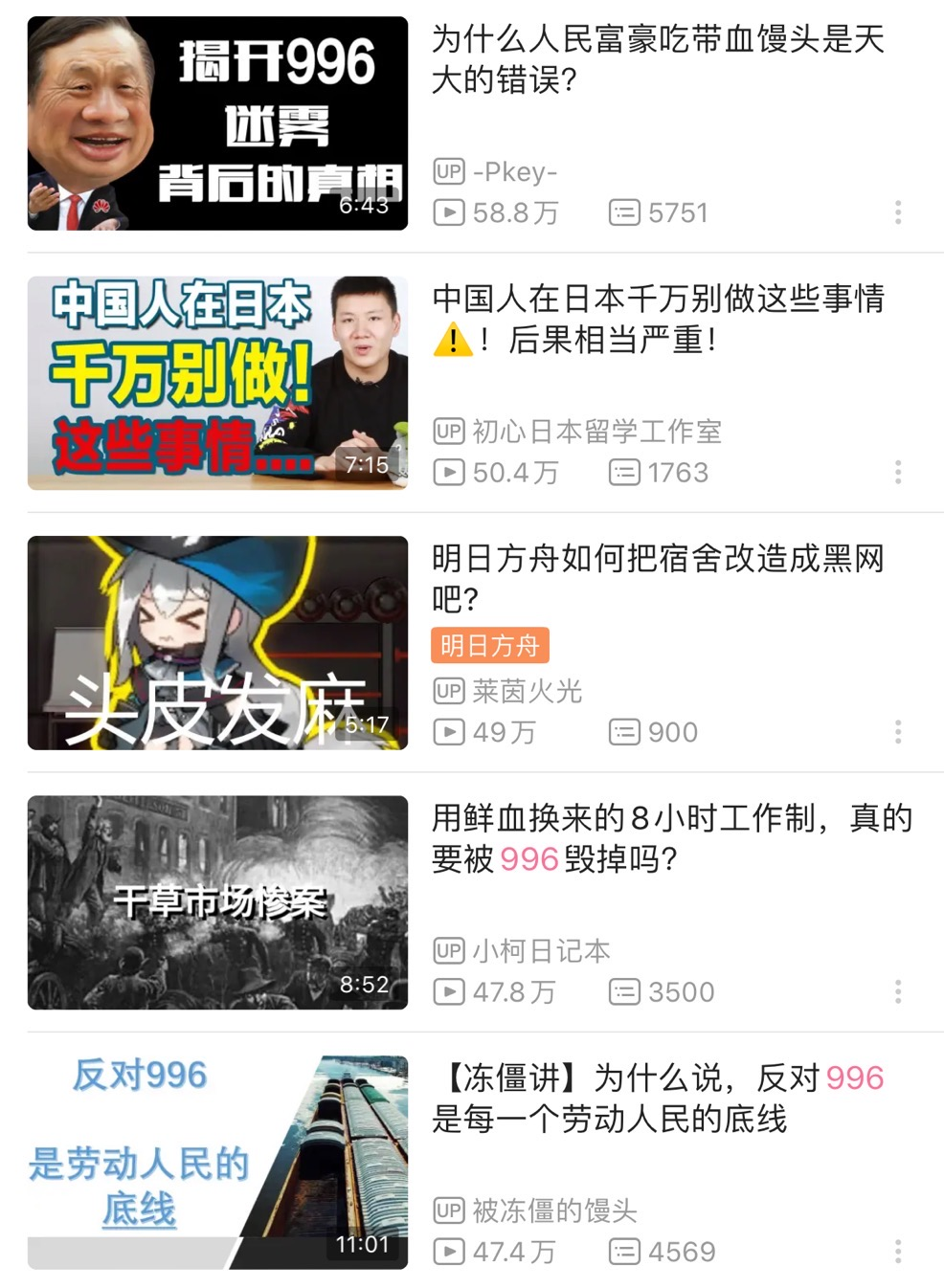Play the 中国人在日本千万别做 video thumbnail
Image resolution: width=944 pixels, height=1288 pixels.
click(x=217, y=383)
